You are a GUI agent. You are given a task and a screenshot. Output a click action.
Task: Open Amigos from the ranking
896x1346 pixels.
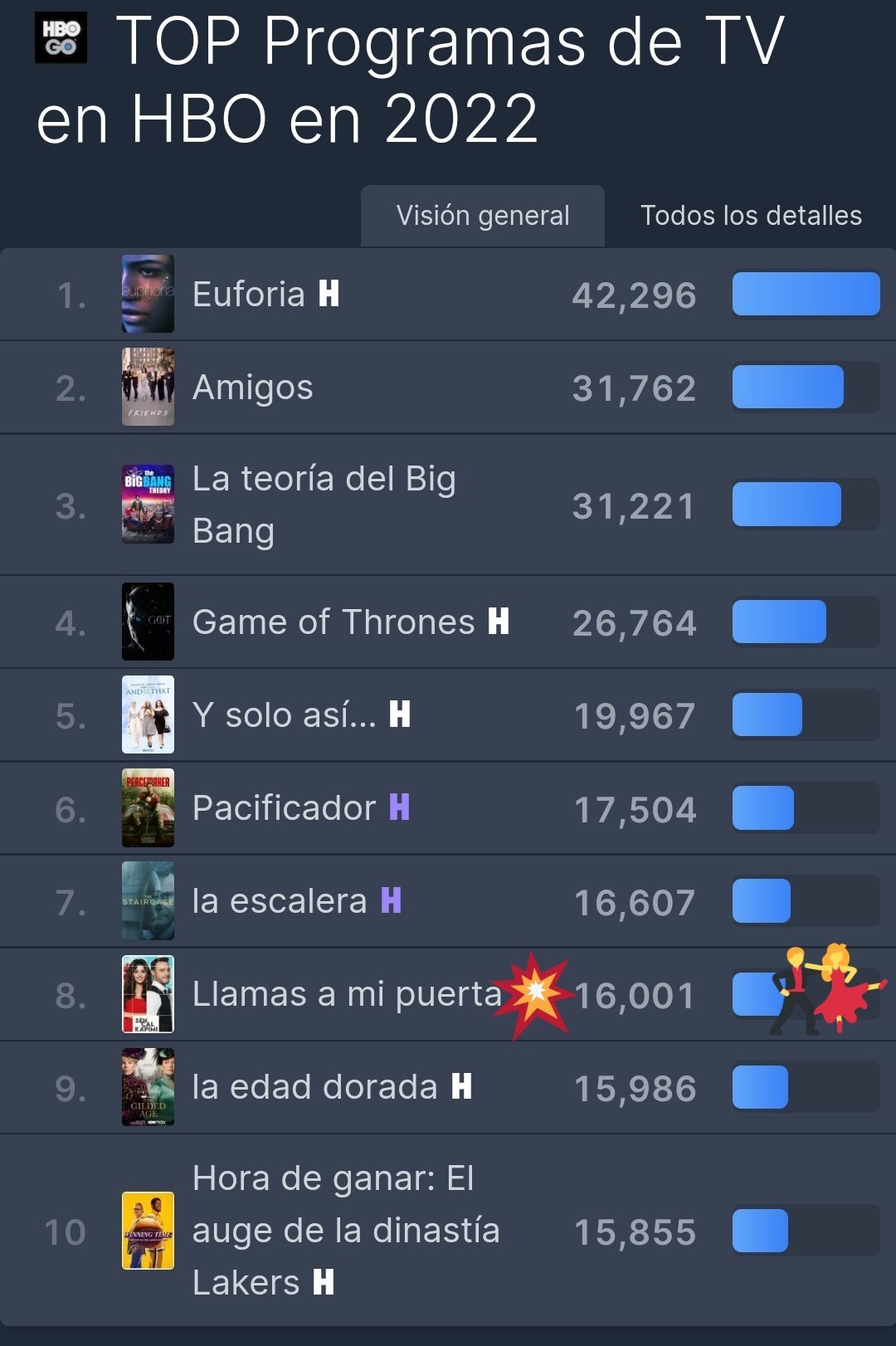coord(253,388)
